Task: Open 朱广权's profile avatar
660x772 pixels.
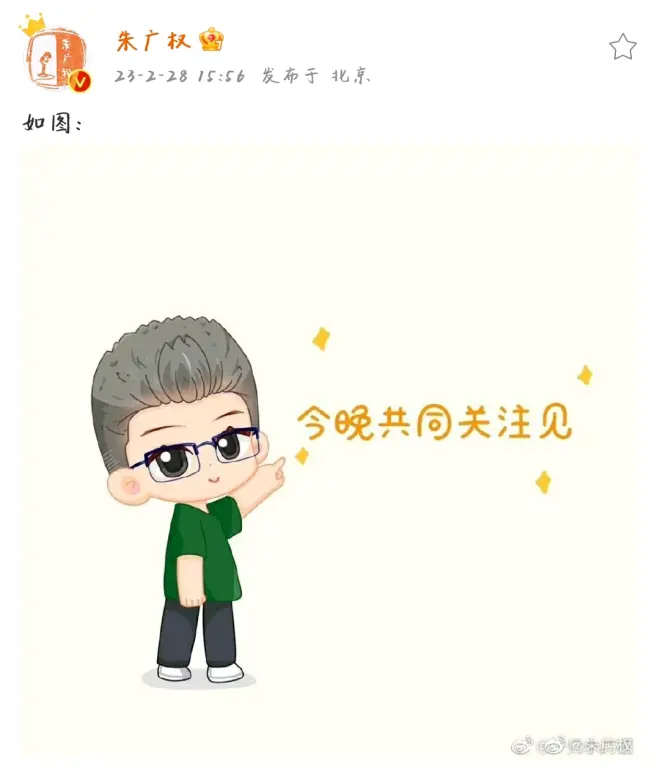Action: coord(56,57)
